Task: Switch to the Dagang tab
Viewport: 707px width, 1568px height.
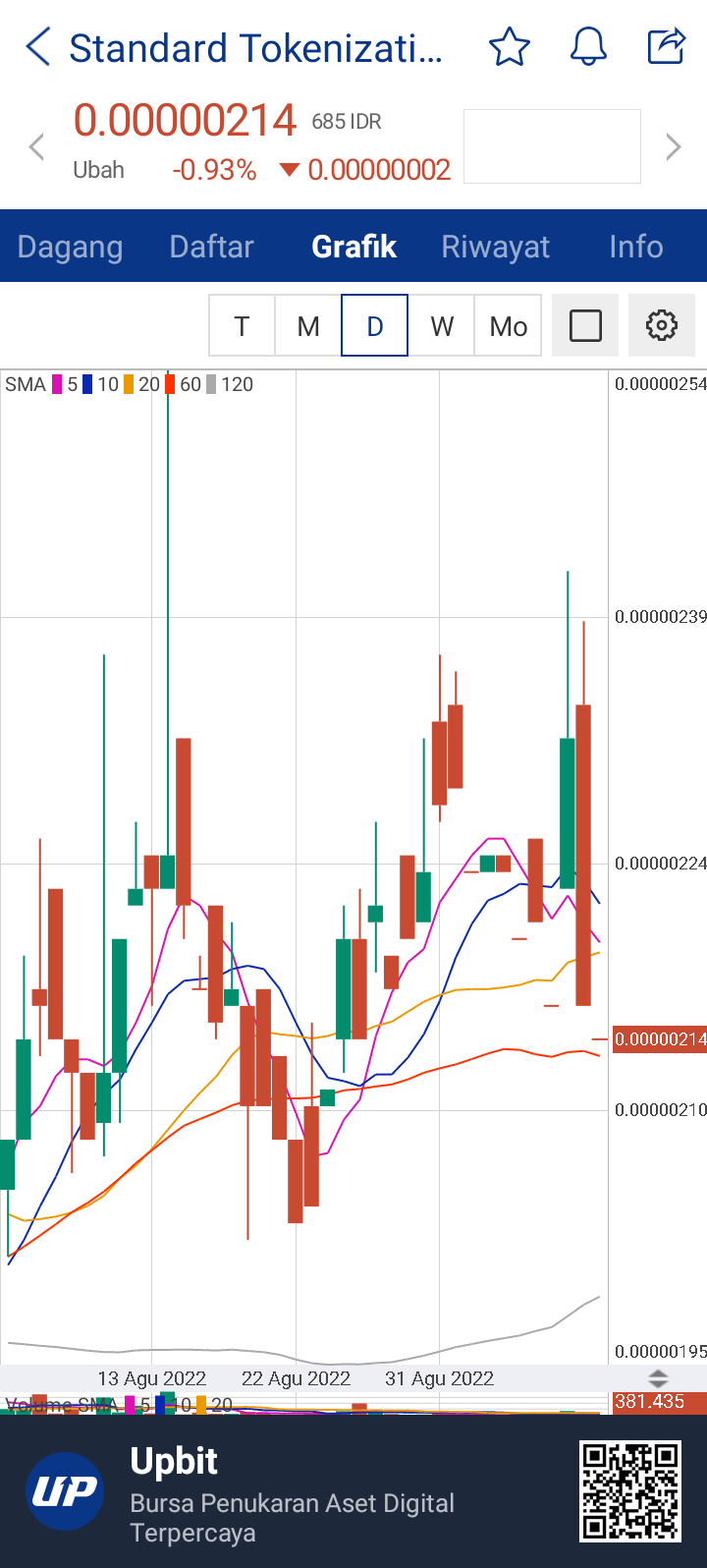Action: point(70,247)
